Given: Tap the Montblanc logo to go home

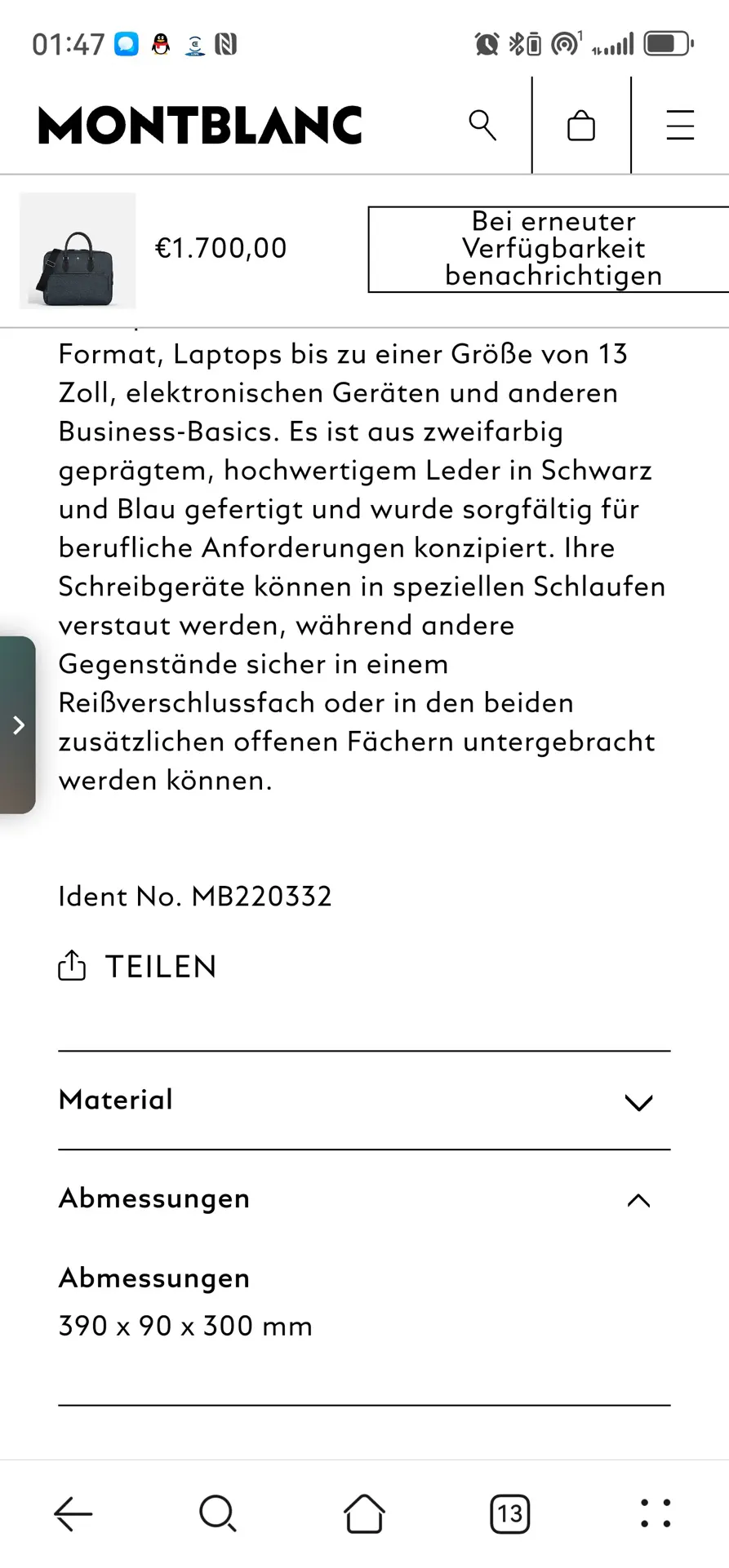Looking at the screenshot, I should [x=200, y=126].
